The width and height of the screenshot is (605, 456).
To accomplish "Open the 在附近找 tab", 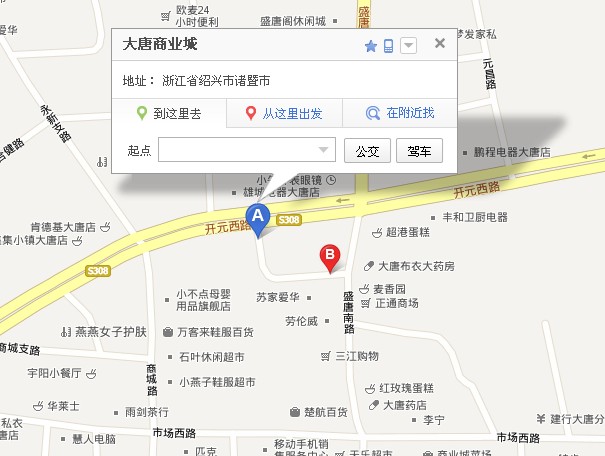I will pyautogui.click(x=400, y=114).
